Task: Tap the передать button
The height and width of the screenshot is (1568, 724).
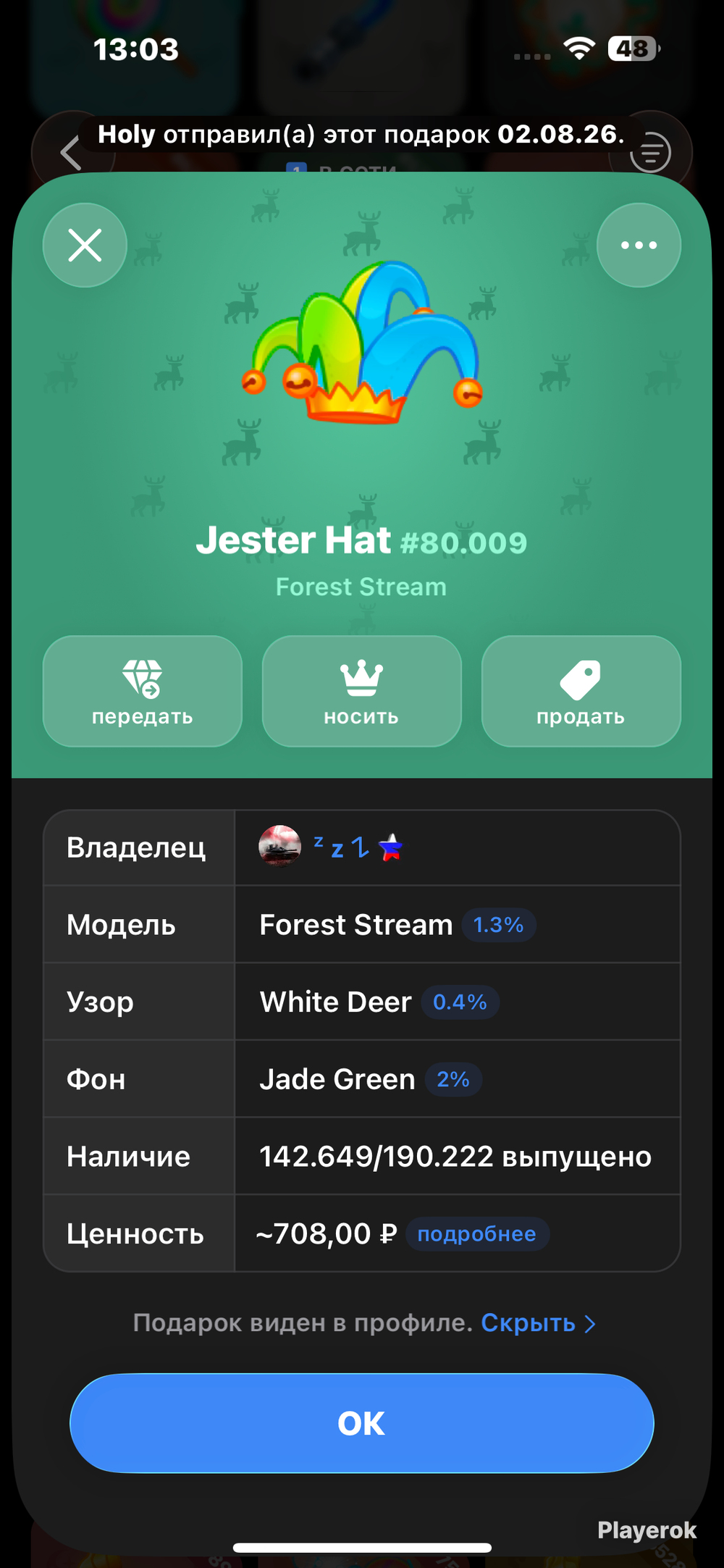Action: click(x=143, y=691)
